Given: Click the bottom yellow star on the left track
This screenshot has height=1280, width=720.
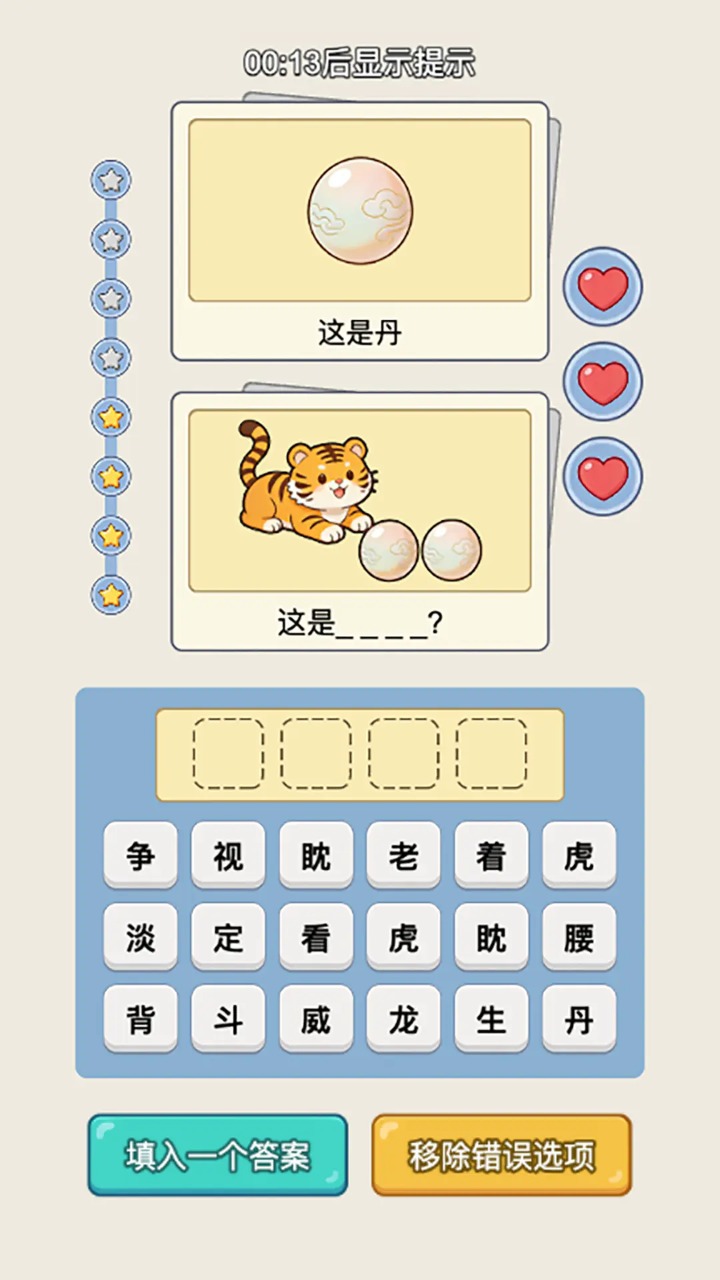Looking at the screenshot, I should (x=110, y=597).
